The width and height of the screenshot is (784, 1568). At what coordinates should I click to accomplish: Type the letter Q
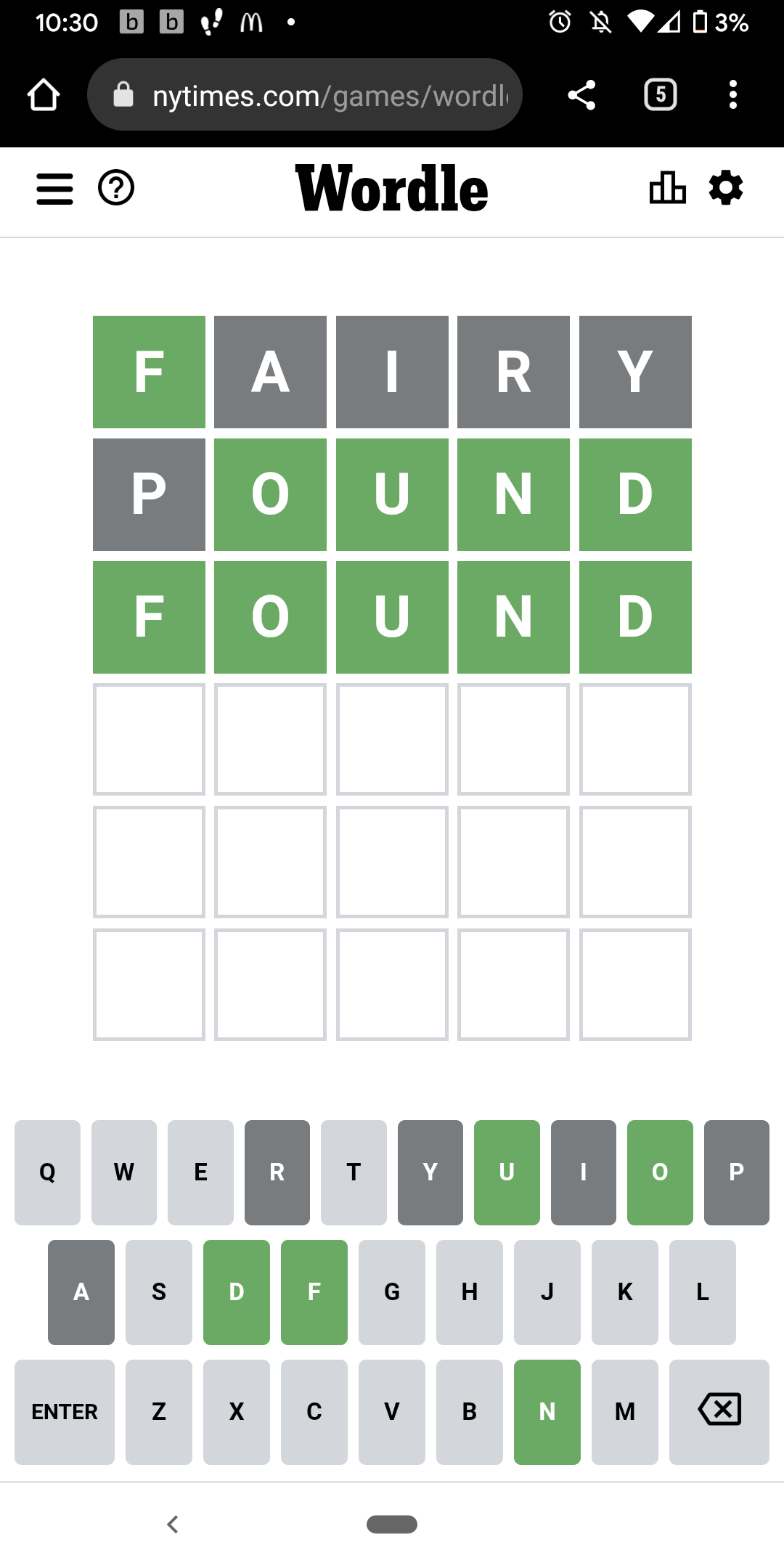[x=47, y=1172]
